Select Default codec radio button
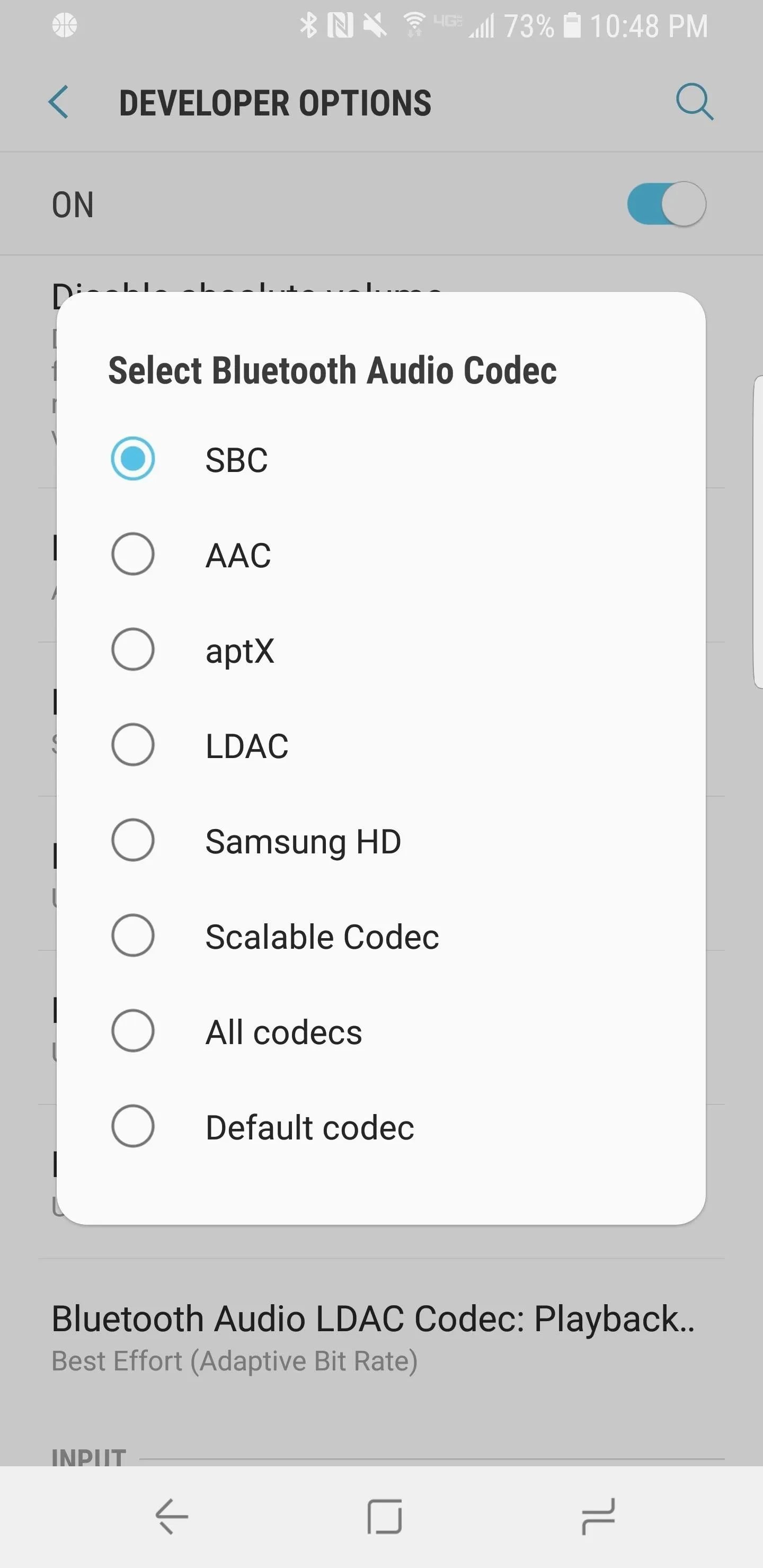The width and height of the screenshot is (763, 1568). (133, 1127)
